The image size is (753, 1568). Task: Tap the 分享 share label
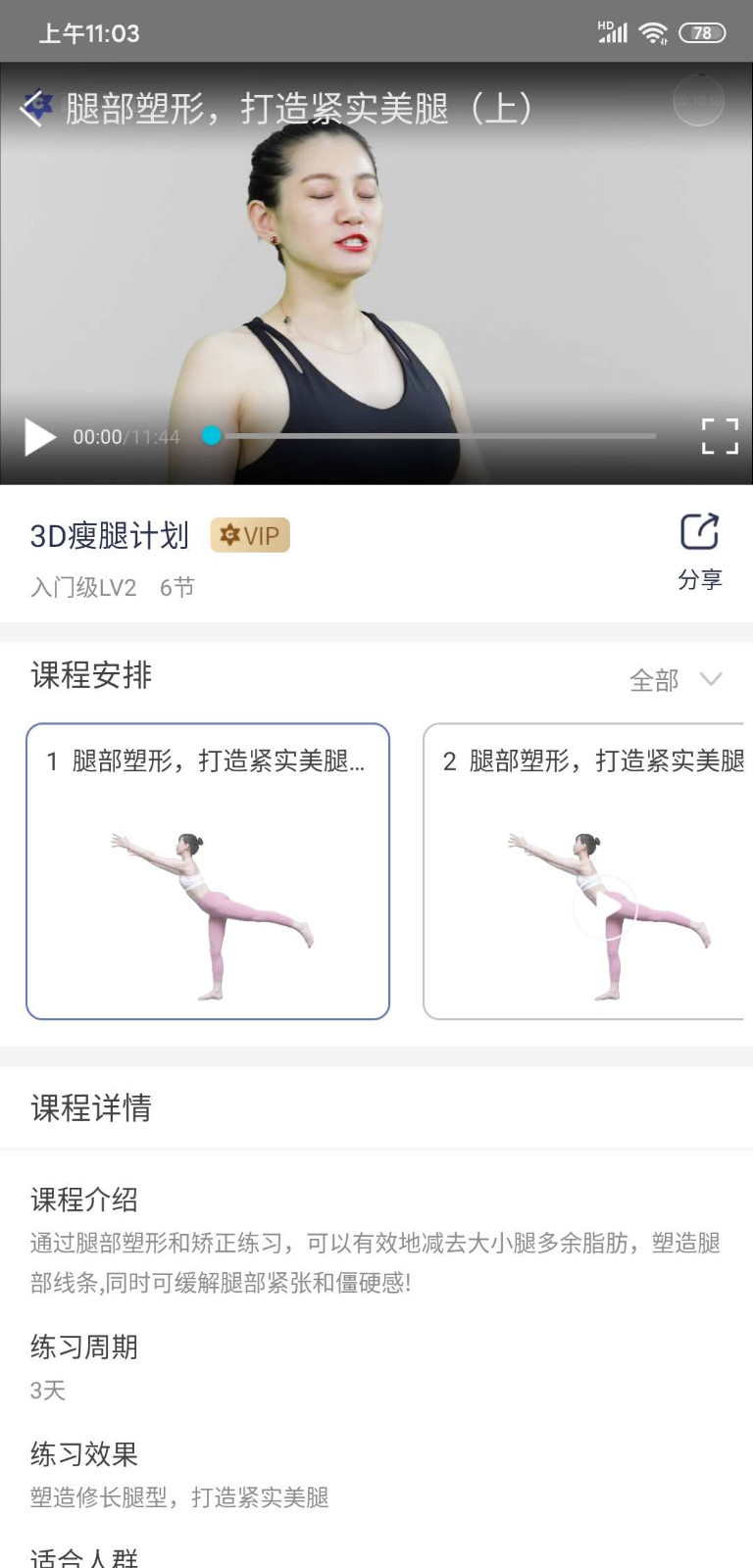coord(698,579)
